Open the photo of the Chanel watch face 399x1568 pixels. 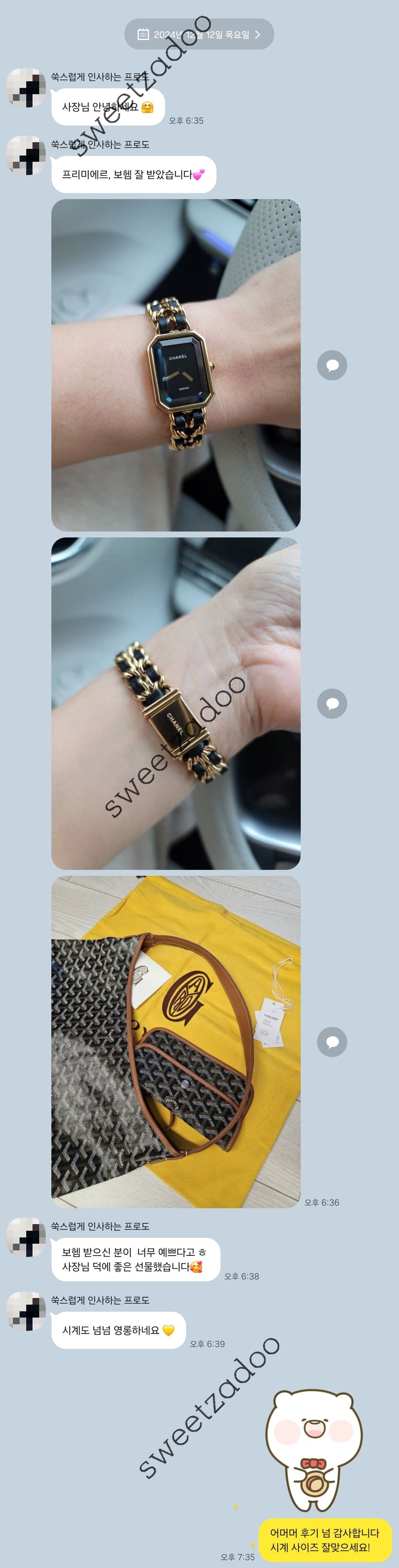[175, 365]
